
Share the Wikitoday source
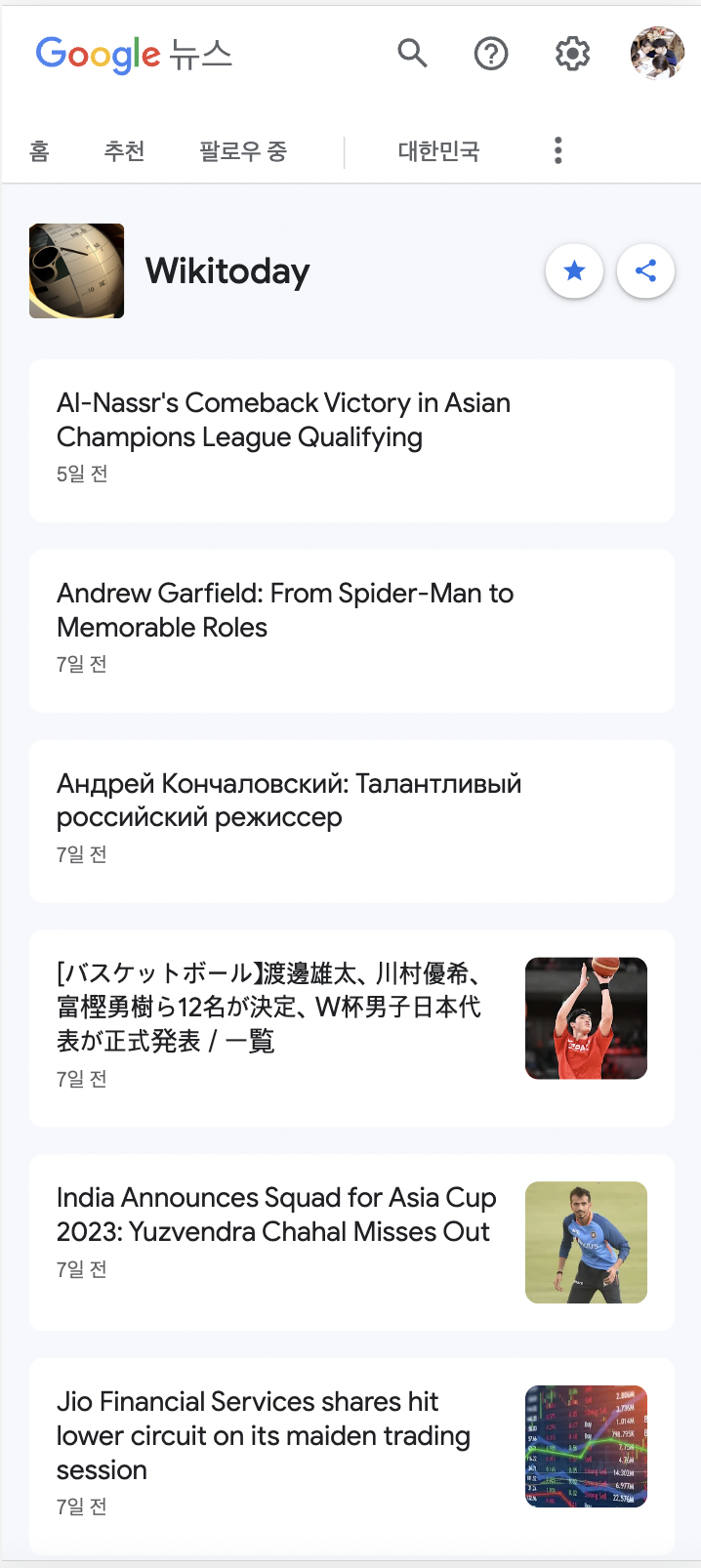point(645,270)
